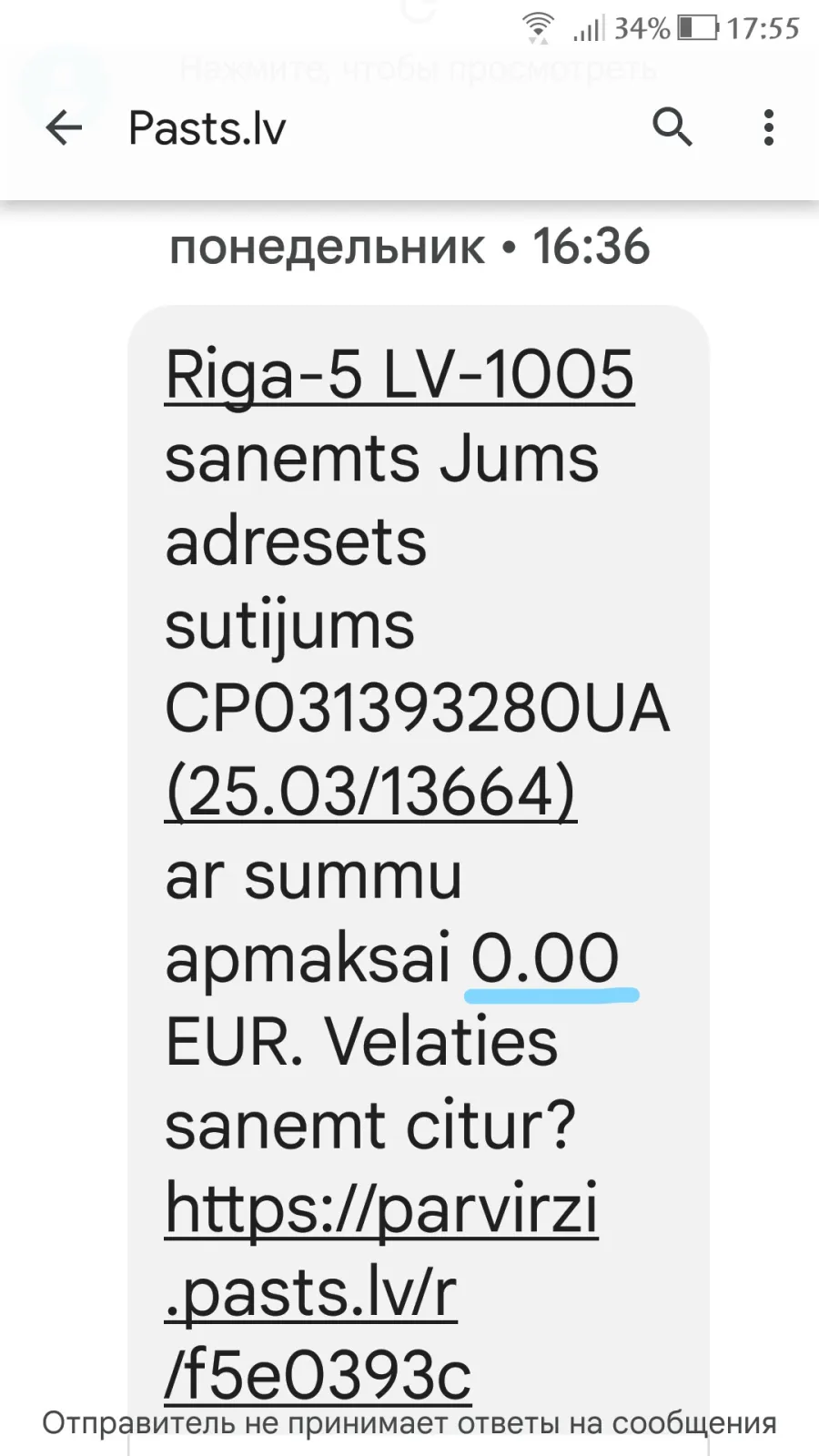Open the parvirzi.pasts.lv link

[x=381, y=1290]
